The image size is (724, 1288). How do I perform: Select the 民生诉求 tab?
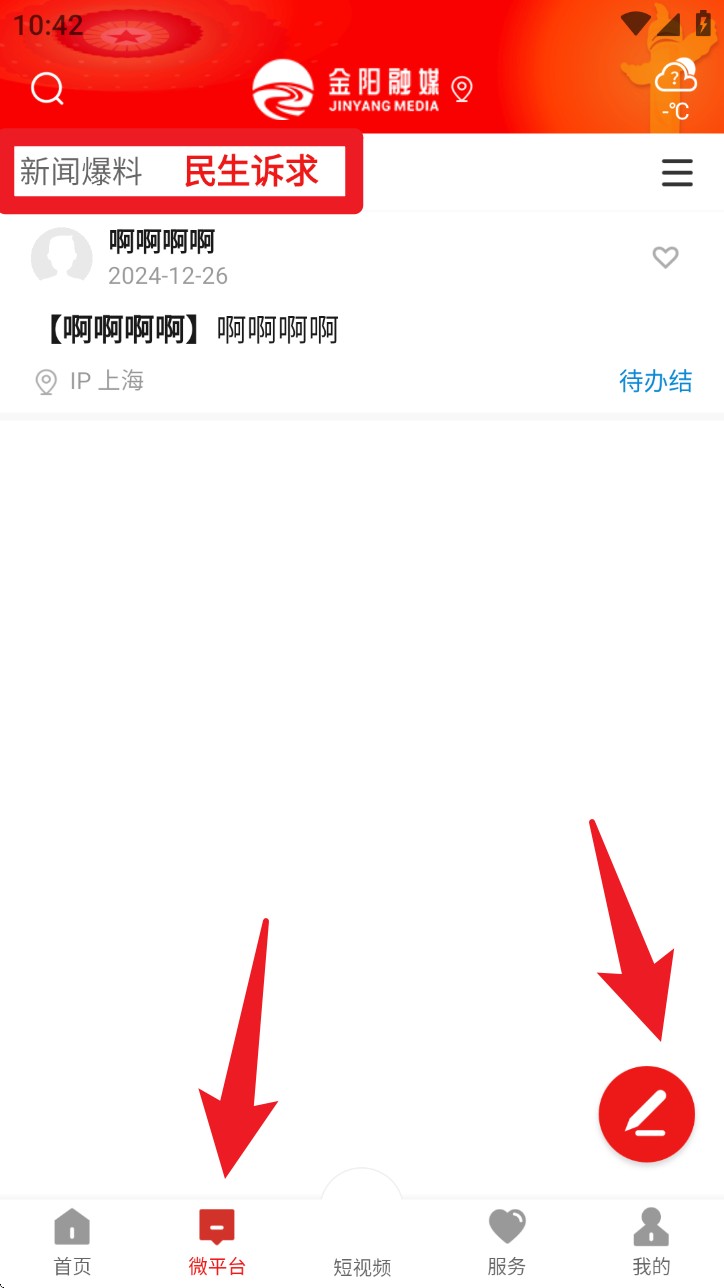251,172
